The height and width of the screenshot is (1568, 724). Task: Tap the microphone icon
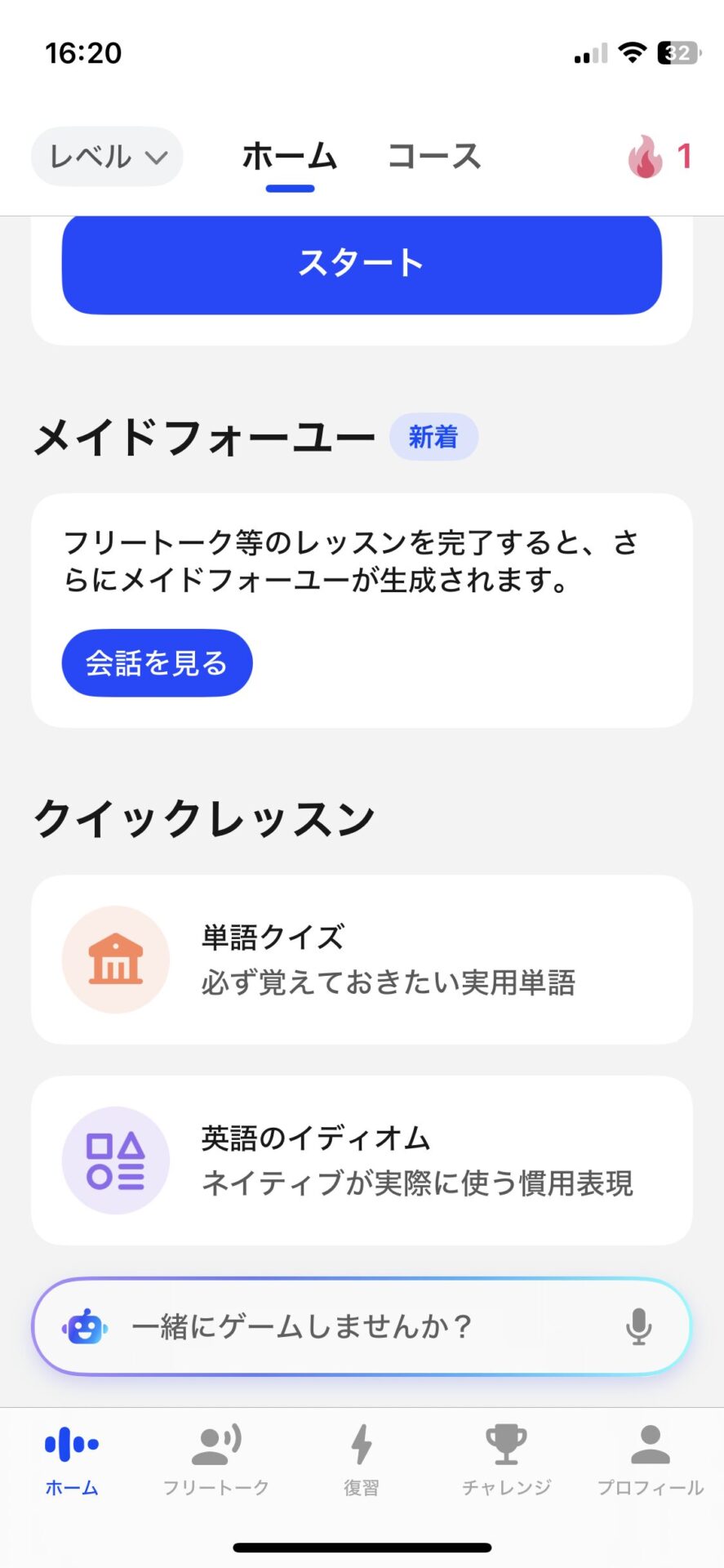tap(638, 1327)
